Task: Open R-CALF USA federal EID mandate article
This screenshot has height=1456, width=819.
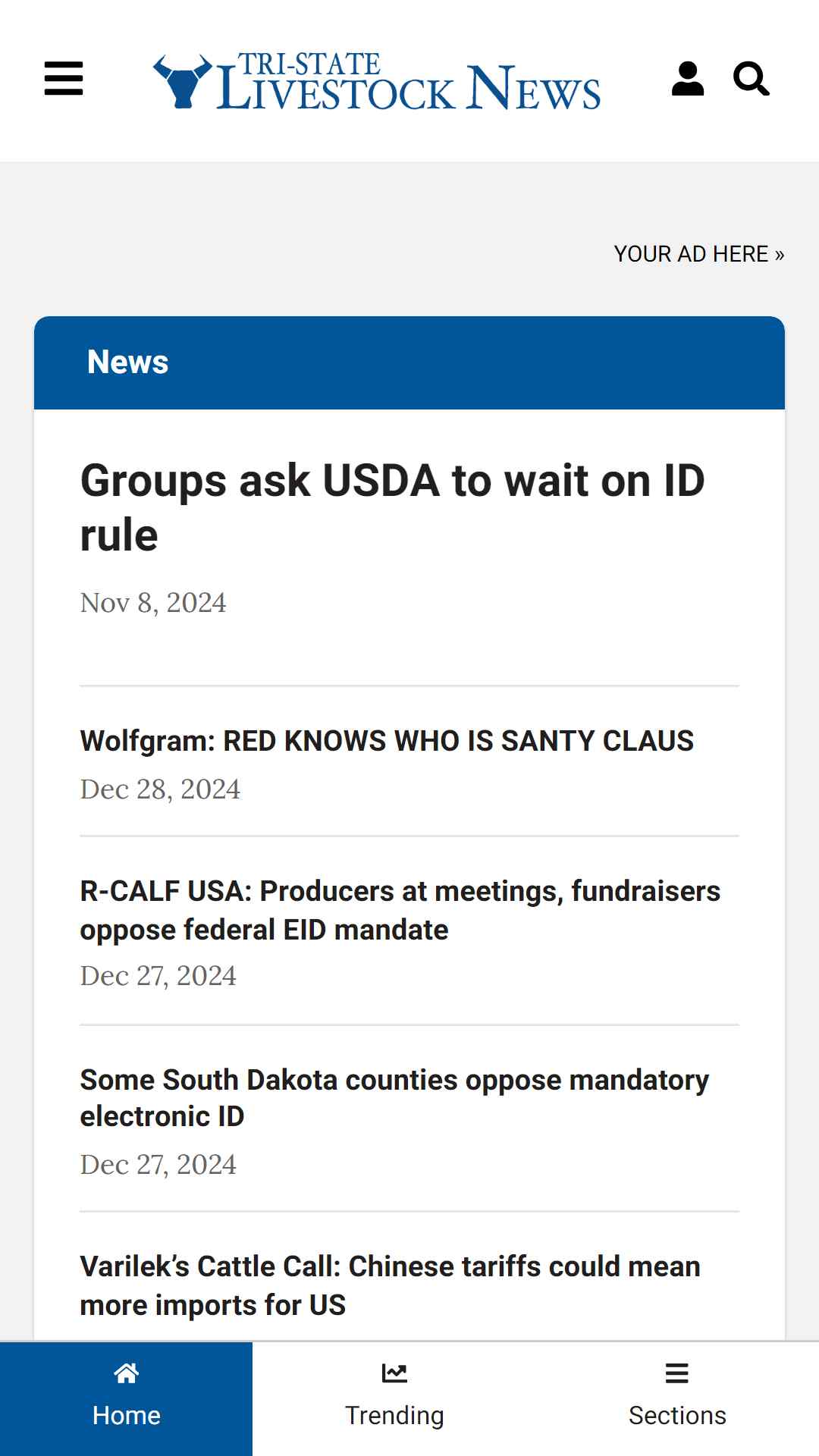Action: (400, 910)
